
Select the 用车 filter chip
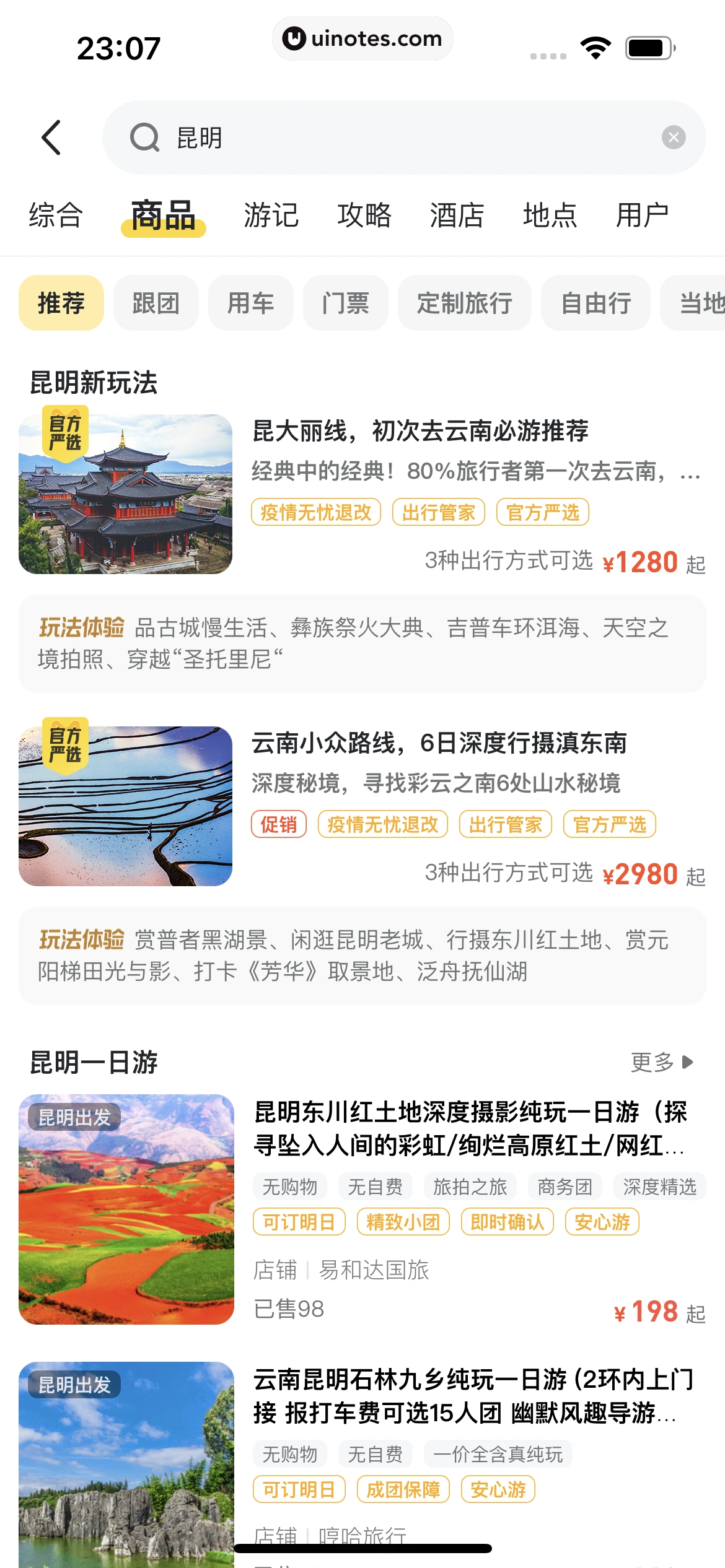[x=250, y=303]
